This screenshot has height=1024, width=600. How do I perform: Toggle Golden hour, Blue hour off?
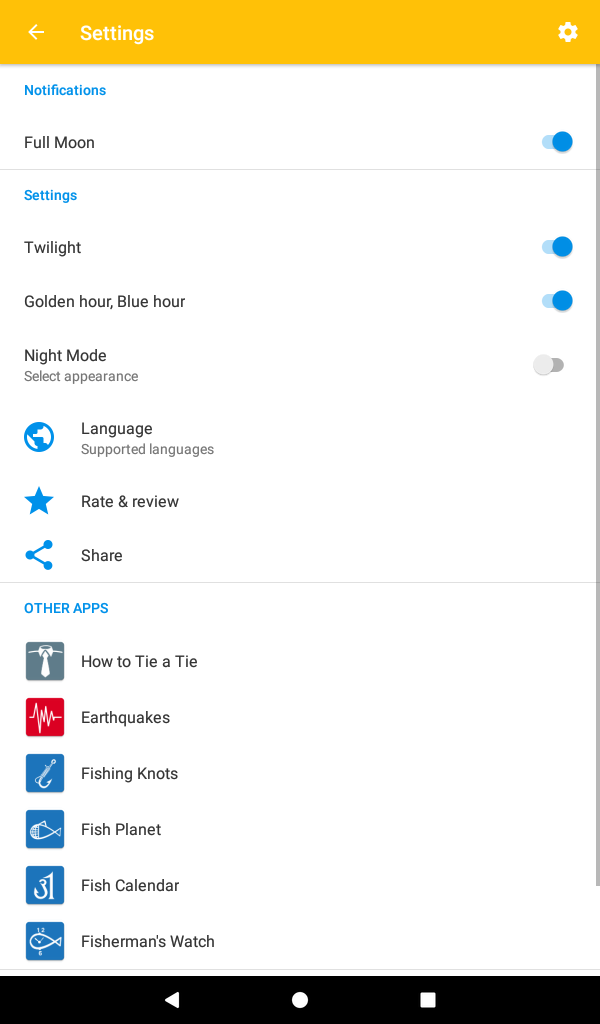tap(557, 301)
